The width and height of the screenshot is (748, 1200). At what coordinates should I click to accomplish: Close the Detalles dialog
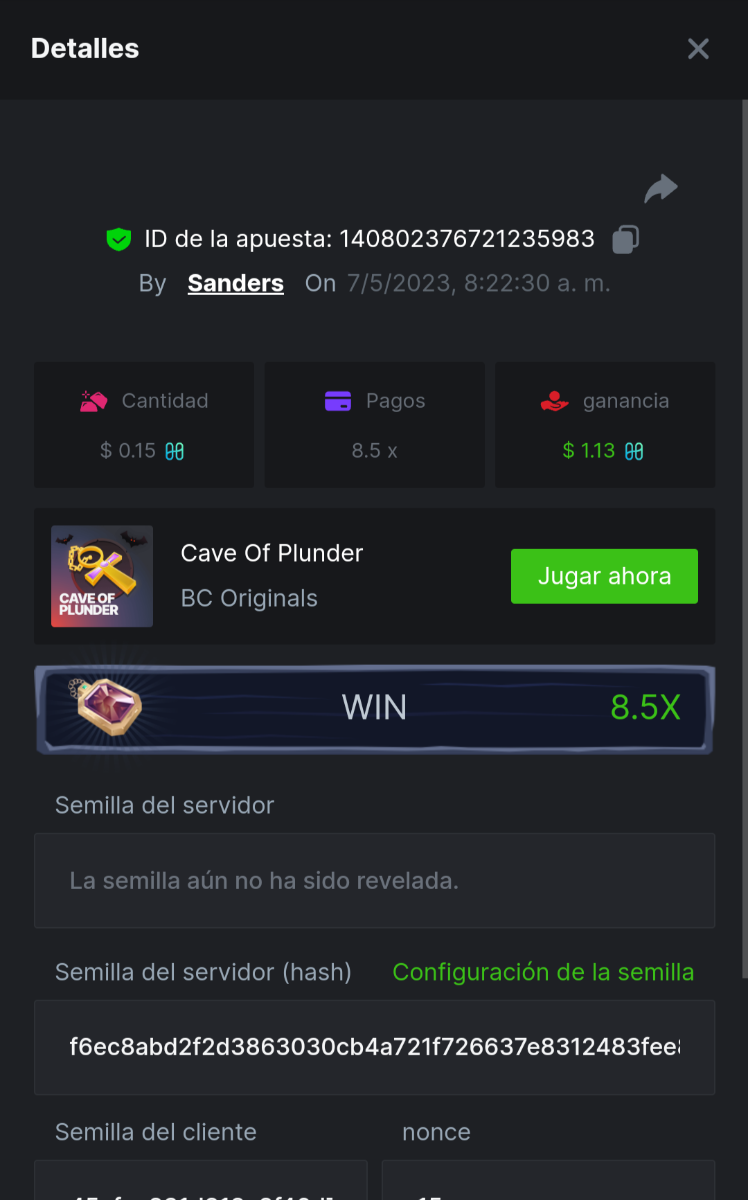click(x=698, y=49)
